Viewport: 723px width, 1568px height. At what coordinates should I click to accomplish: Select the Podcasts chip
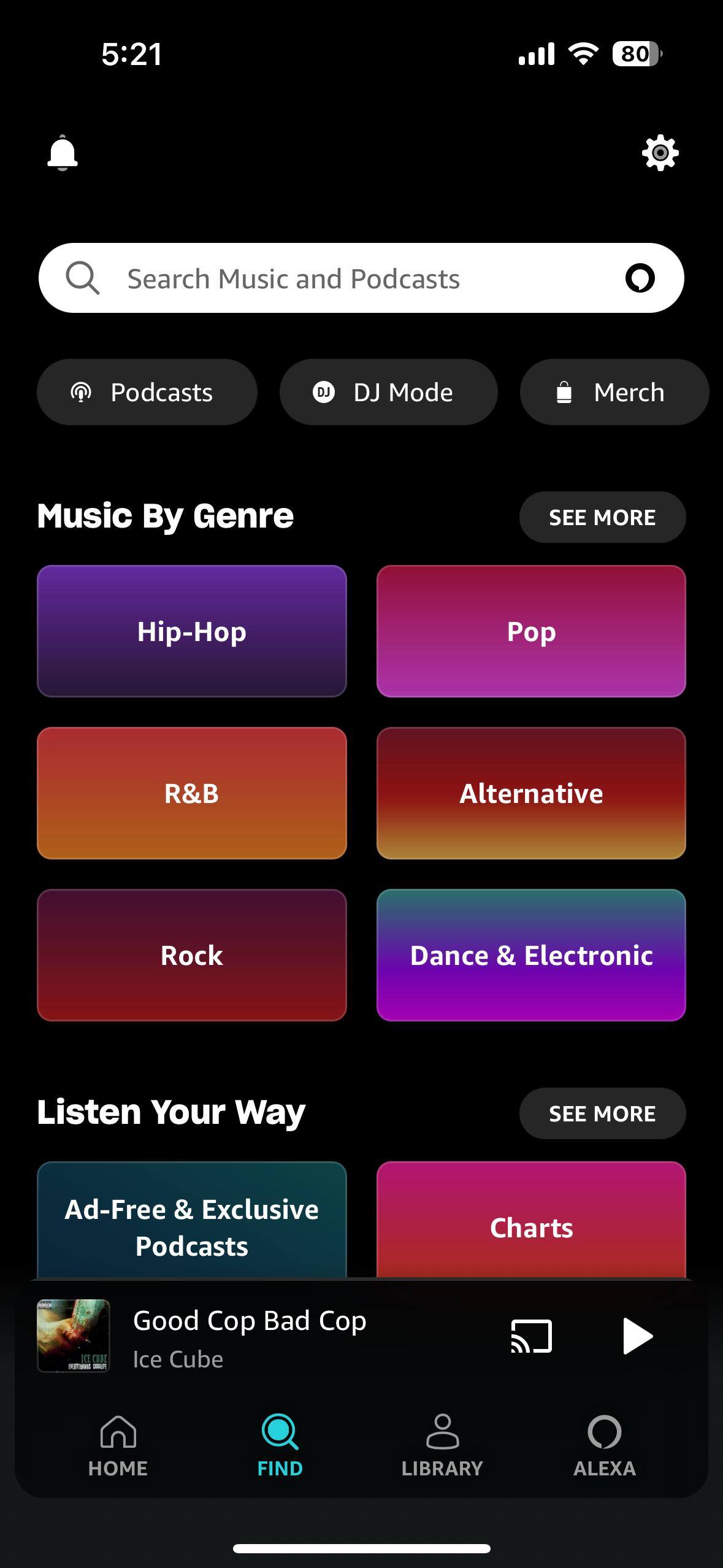click(x=147, y=392)
